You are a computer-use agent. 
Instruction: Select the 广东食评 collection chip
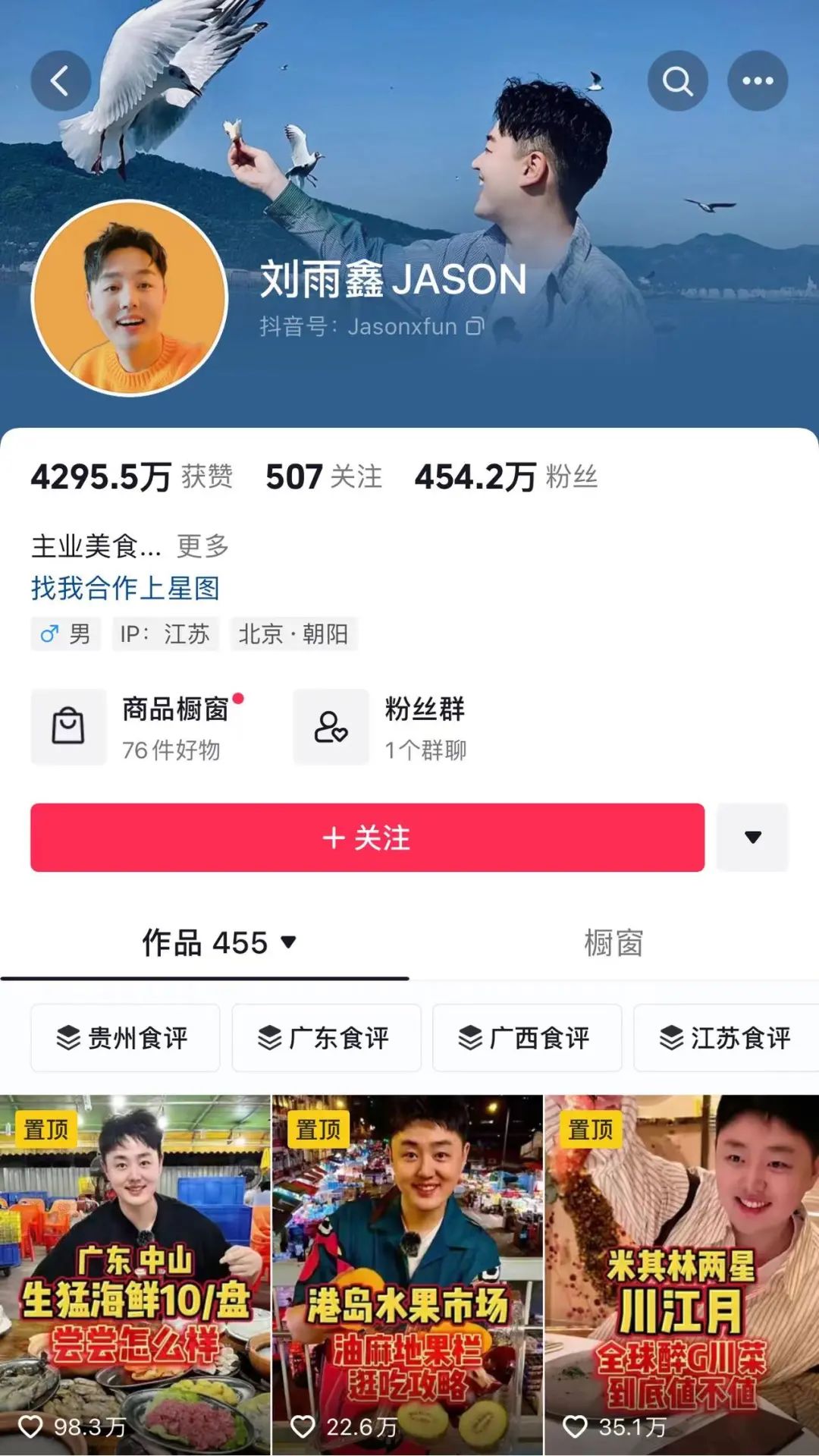click(x=326, y=1038)
